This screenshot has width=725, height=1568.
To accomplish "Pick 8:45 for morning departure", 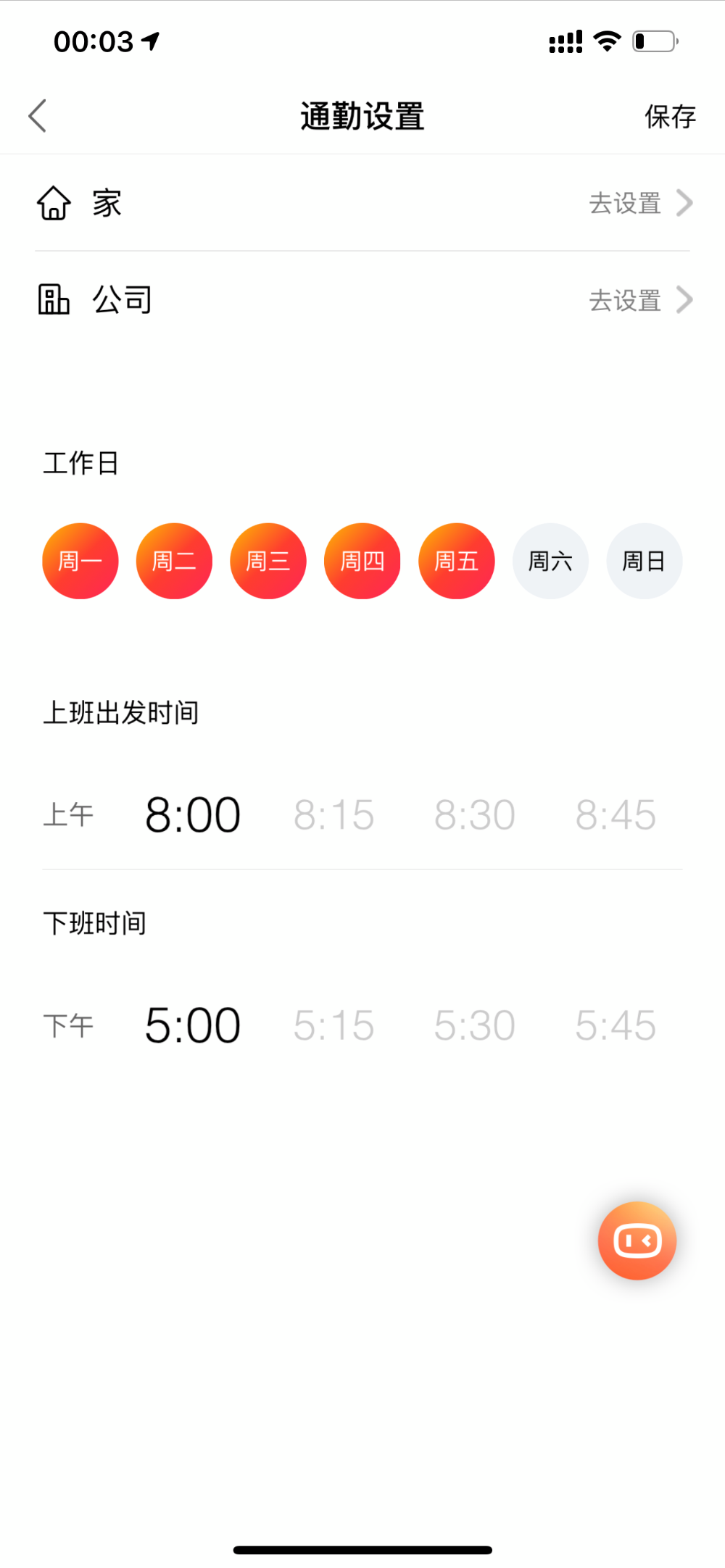I will [616, 815].
